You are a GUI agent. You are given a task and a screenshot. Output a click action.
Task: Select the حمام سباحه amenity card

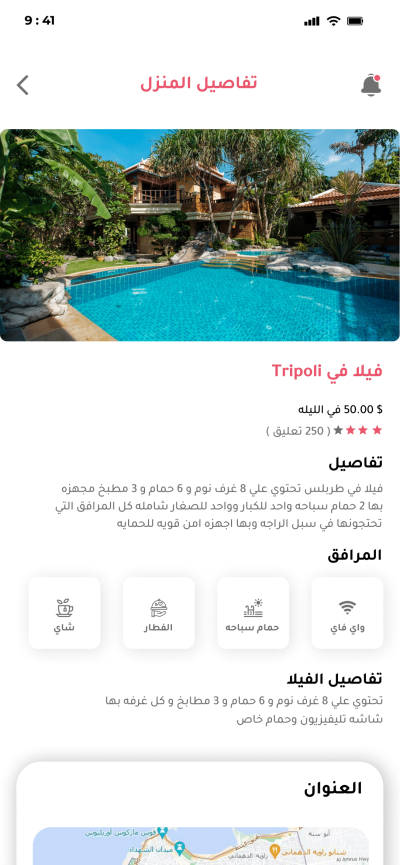(x=253, y=613)
